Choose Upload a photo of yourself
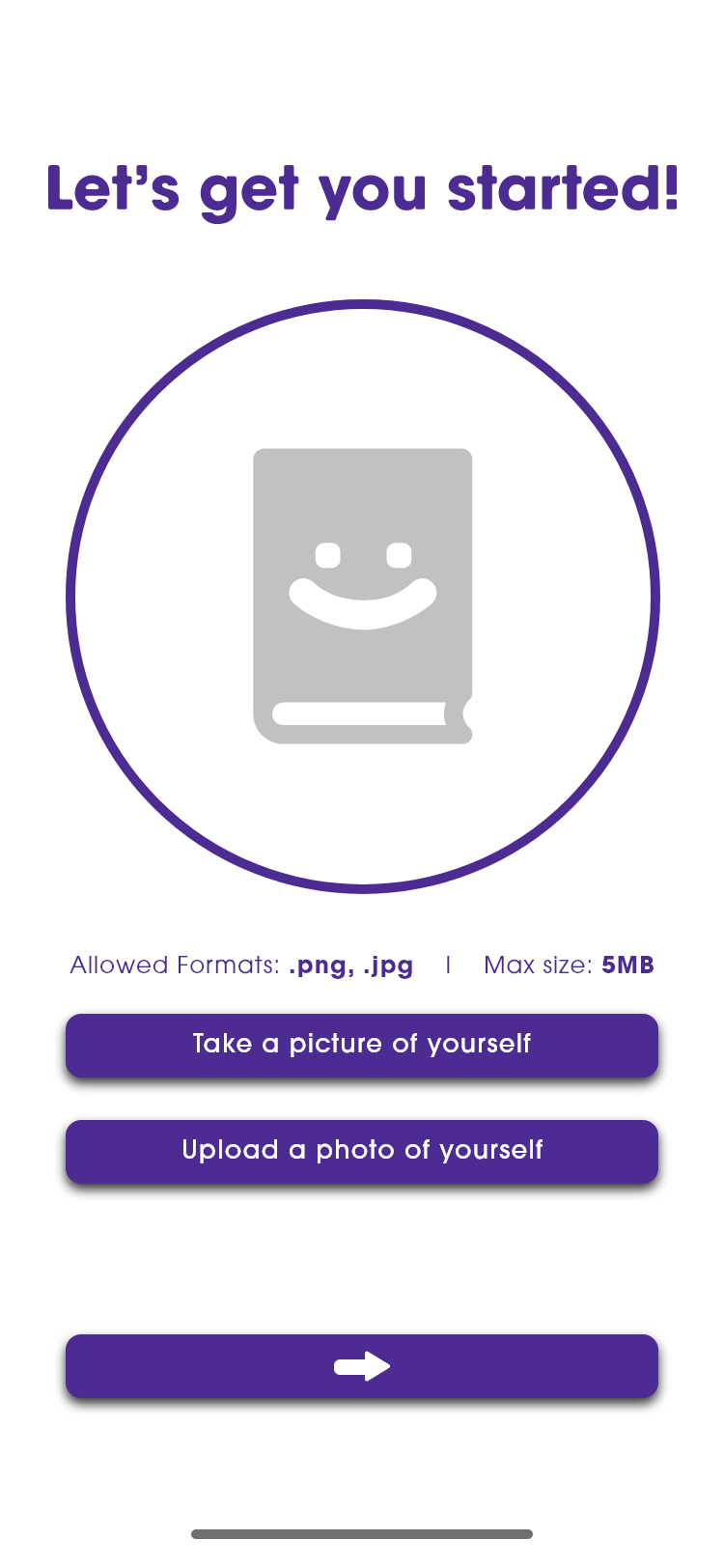The height and width of the screenshot is (1568, 724). [362, 1151]
